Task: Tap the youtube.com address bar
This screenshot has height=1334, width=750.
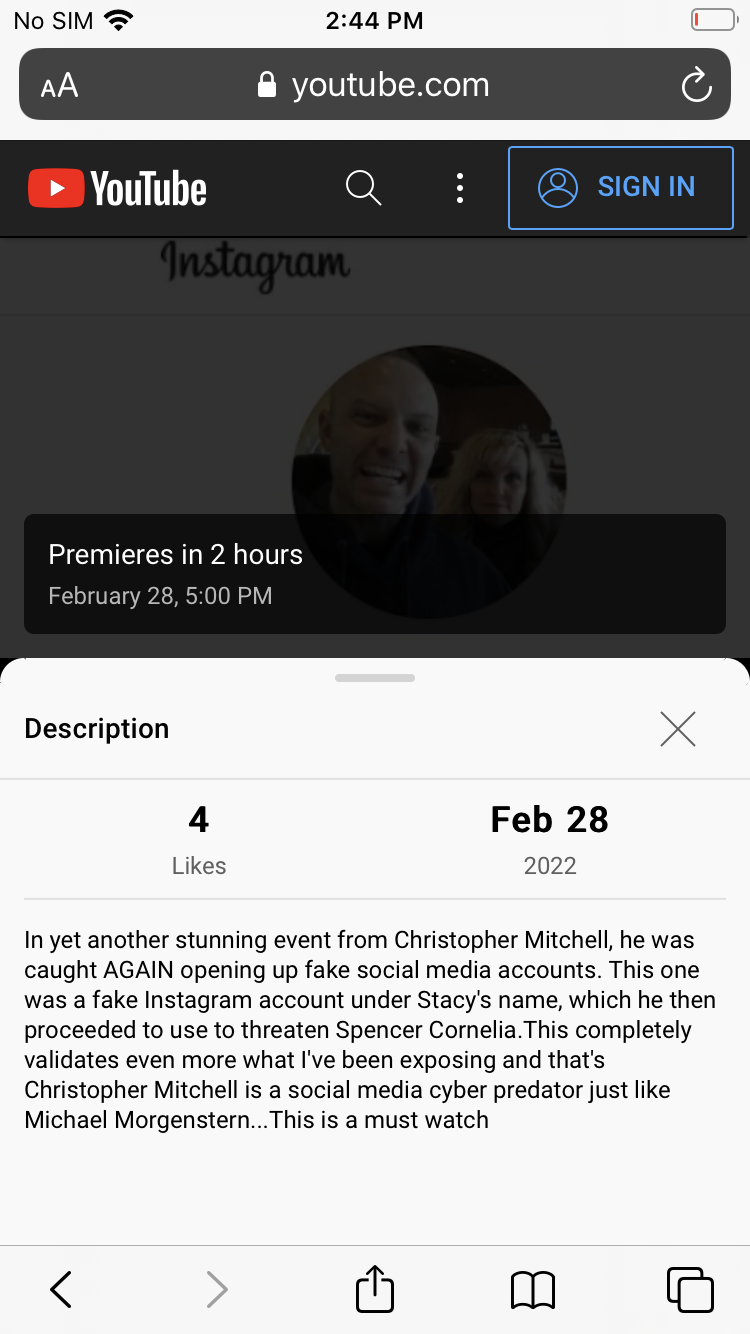Action: pyautogui.click(x=375, y=85)
